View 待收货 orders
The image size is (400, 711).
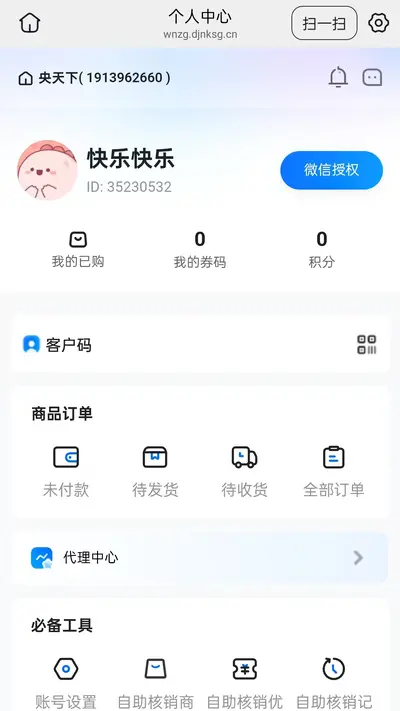(244, 472)
